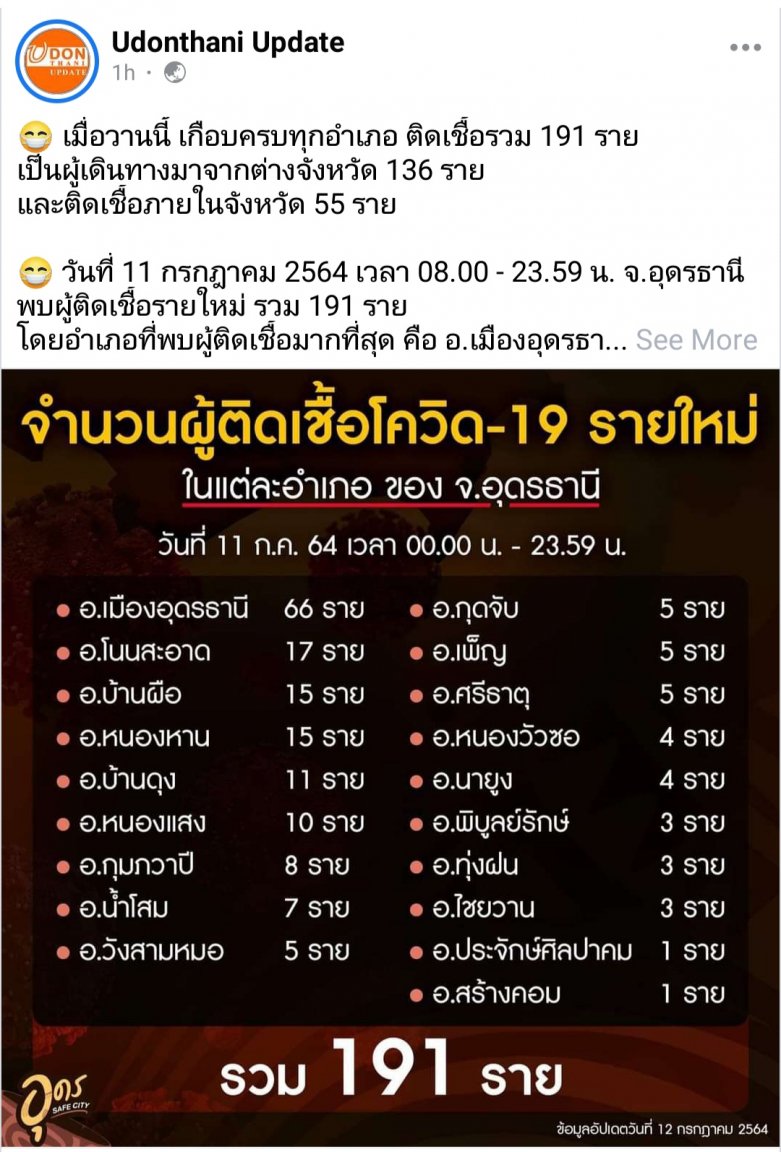Open the post's three-dot options menu
Viewport: 781px width, 1152px height.
tap(745, 47)
